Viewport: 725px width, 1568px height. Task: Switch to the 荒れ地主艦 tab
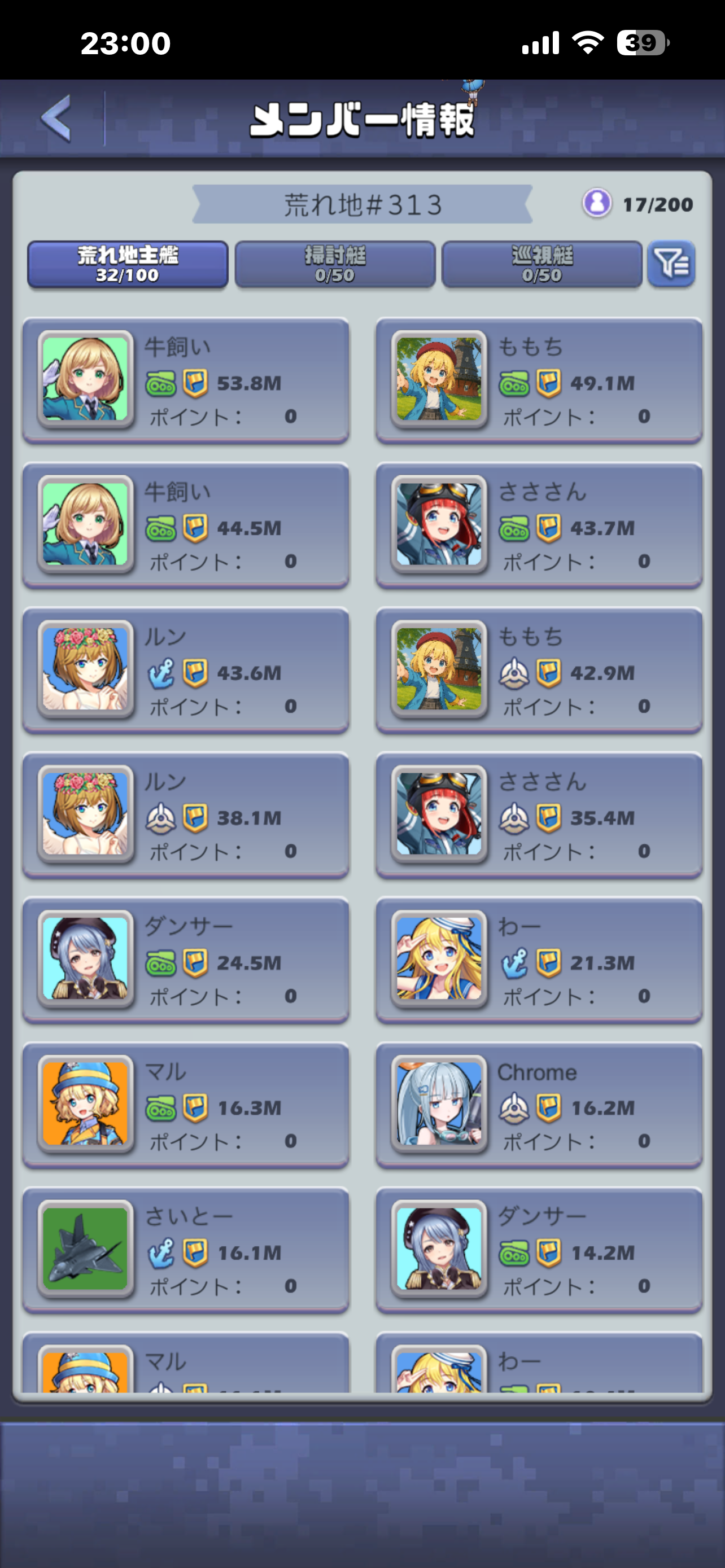click(128, 264)
